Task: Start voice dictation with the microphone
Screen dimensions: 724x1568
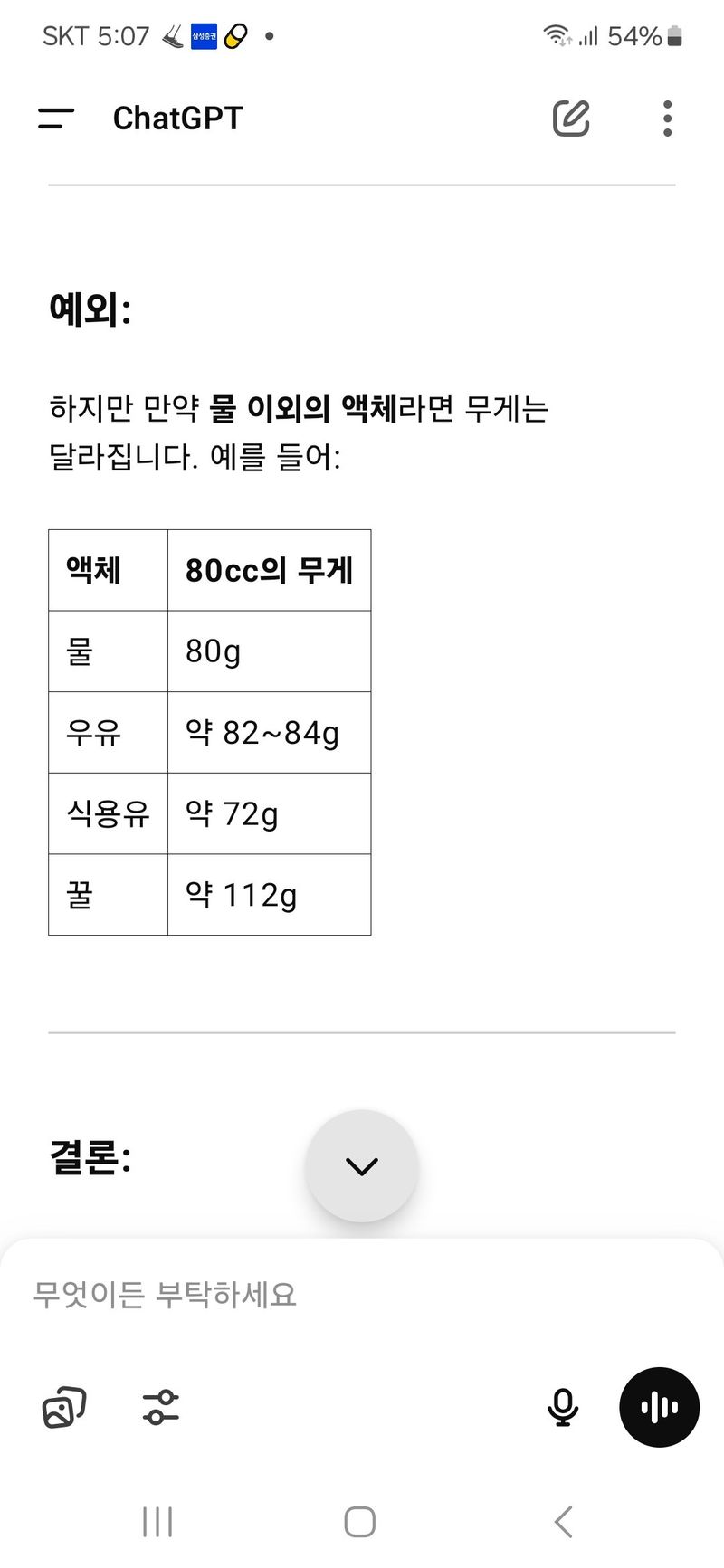Action: coord(563,1407)
